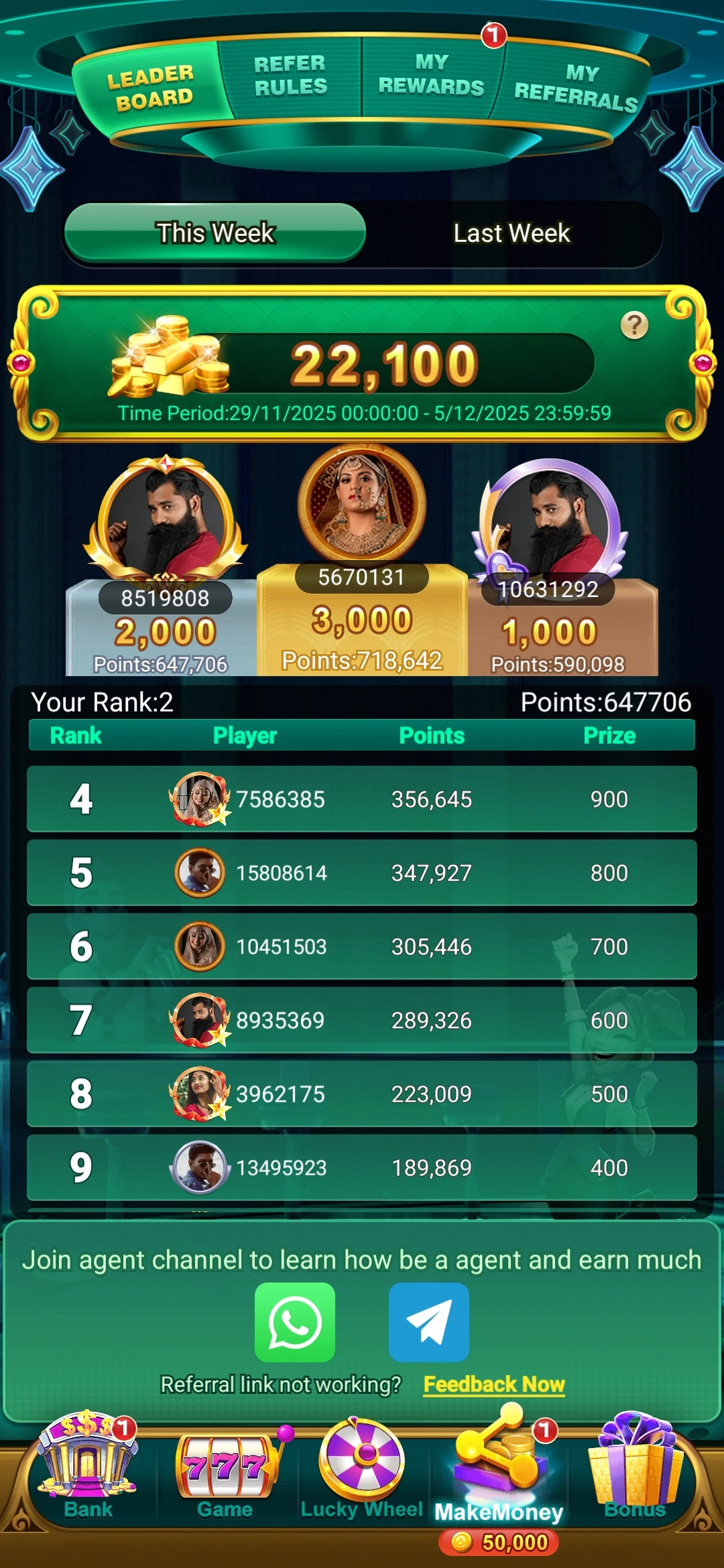Open the Lucky Wheel

click(362, 1471)
